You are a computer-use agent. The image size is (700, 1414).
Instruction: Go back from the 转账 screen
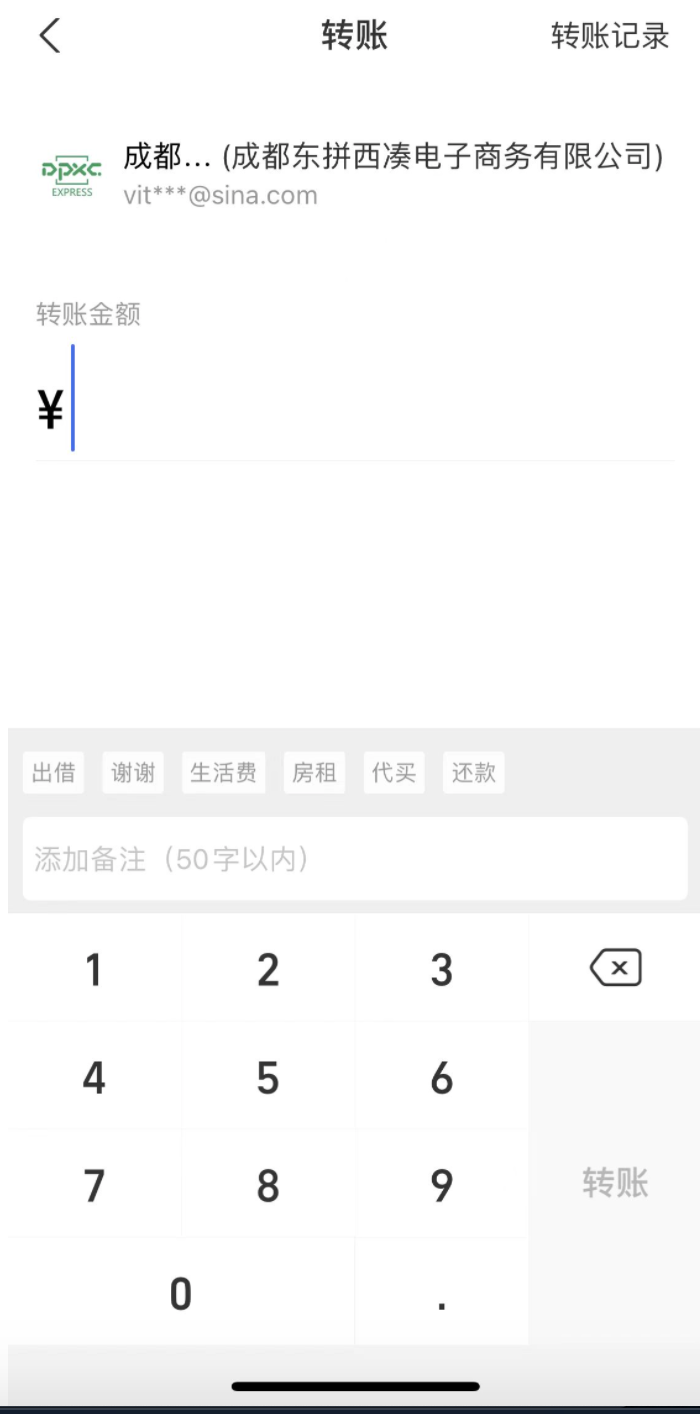pos(50,37)
